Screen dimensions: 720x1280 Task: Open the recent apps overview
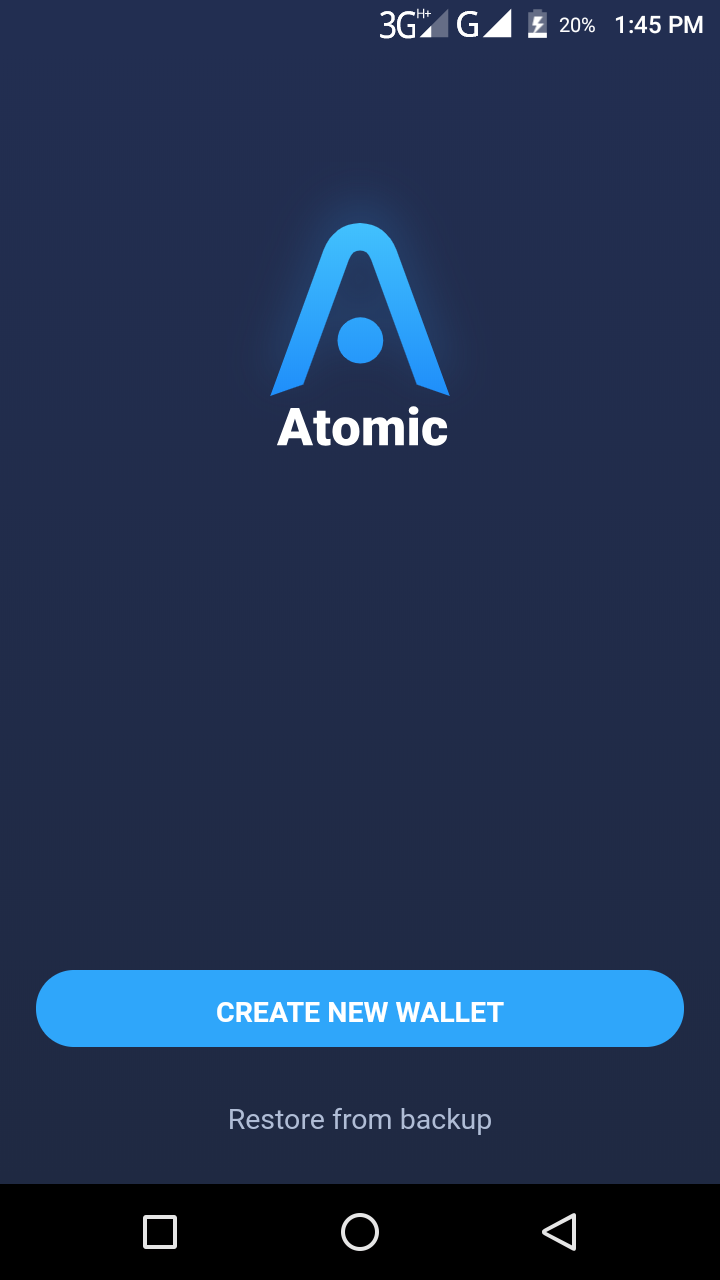(160, 1232)
